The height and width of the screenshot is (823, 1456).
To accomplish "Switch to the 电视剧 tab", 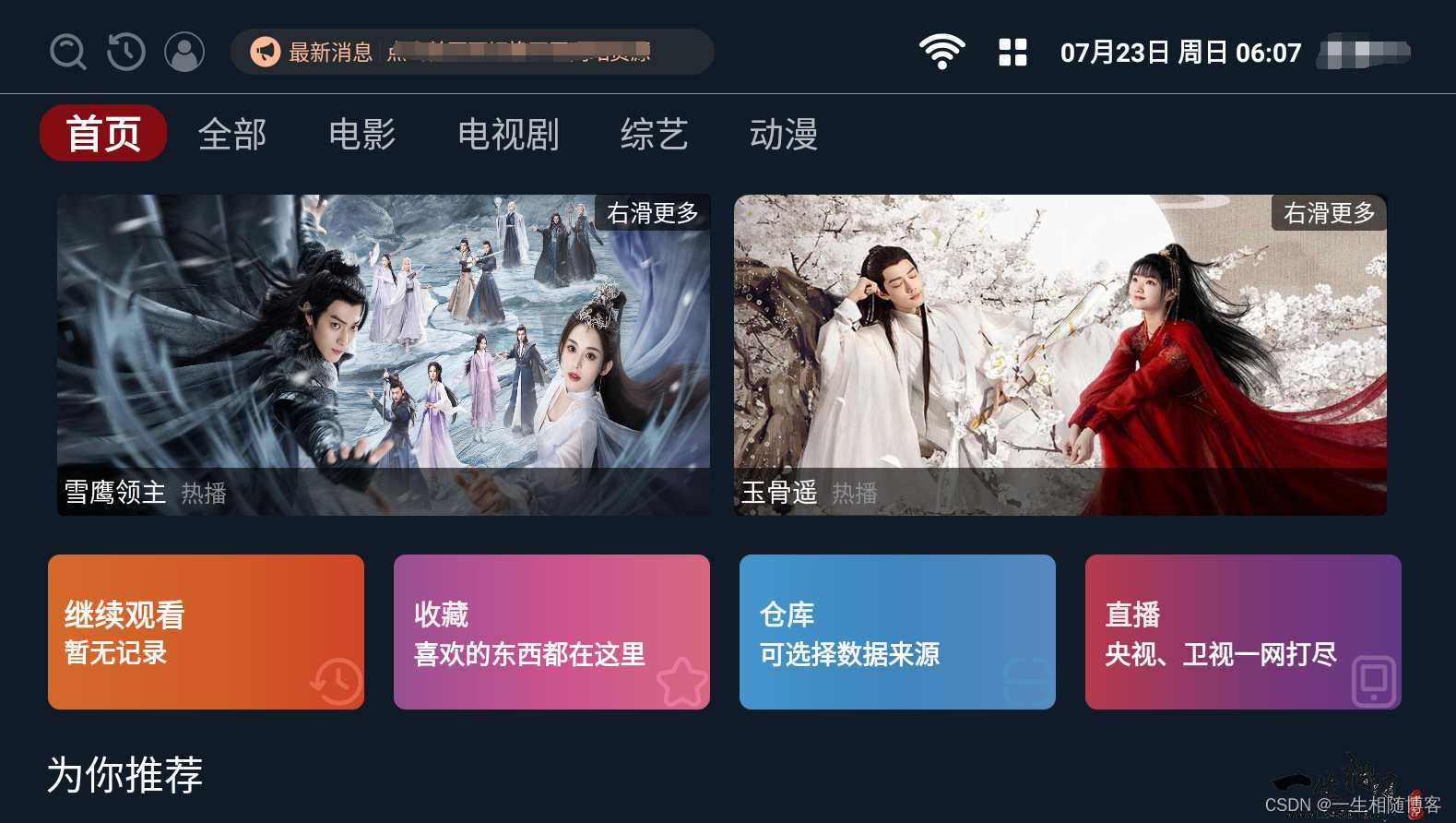I will click(x=508, y=135).
